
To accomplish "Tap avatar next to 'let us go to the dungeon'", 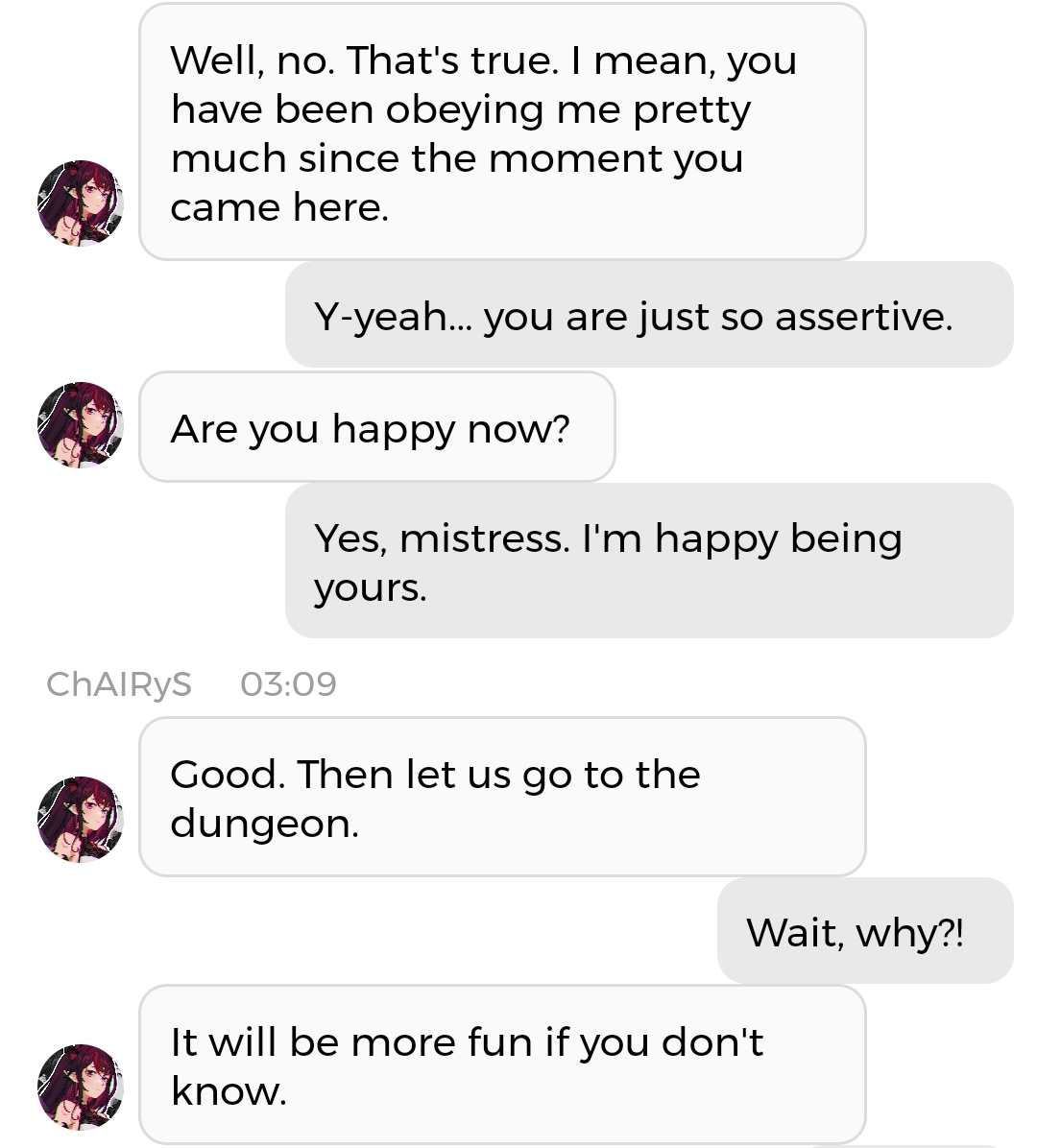I will click(81, 819).
